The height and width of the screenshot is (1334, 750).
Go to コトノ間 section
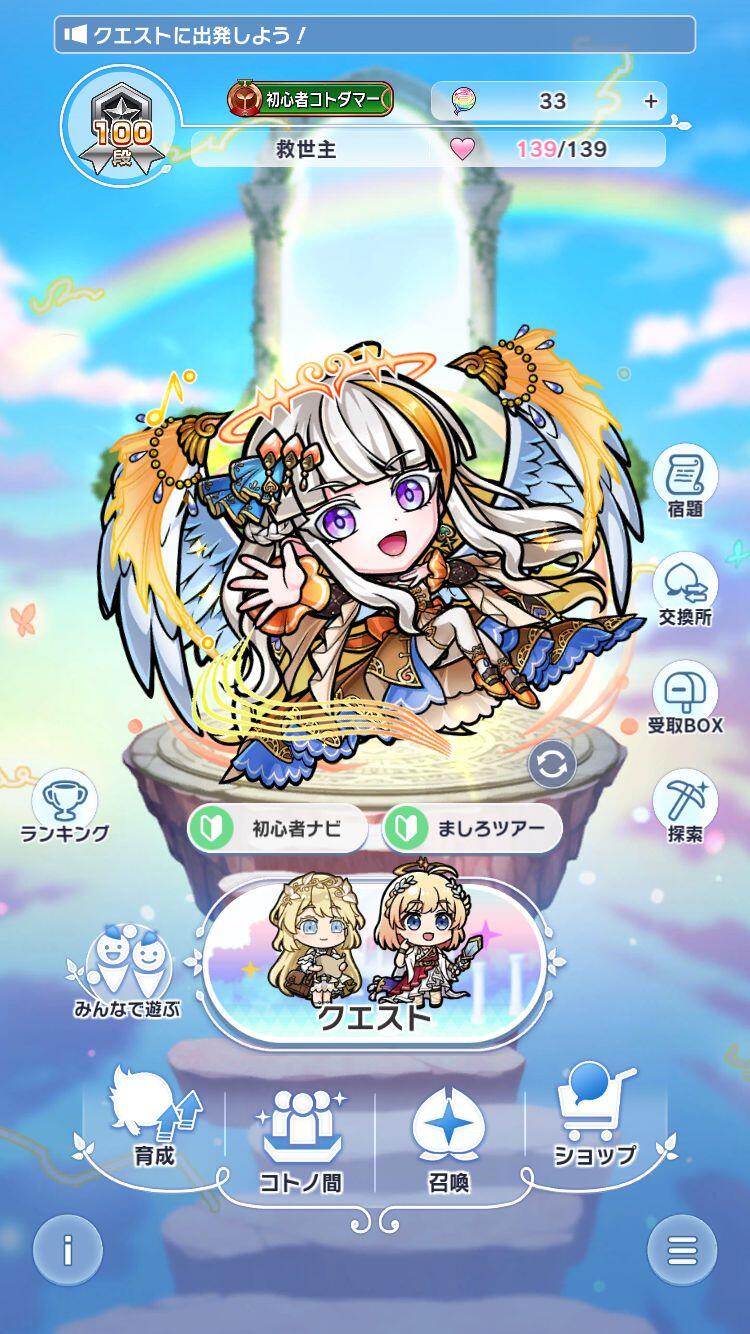tap(301, 1138)
